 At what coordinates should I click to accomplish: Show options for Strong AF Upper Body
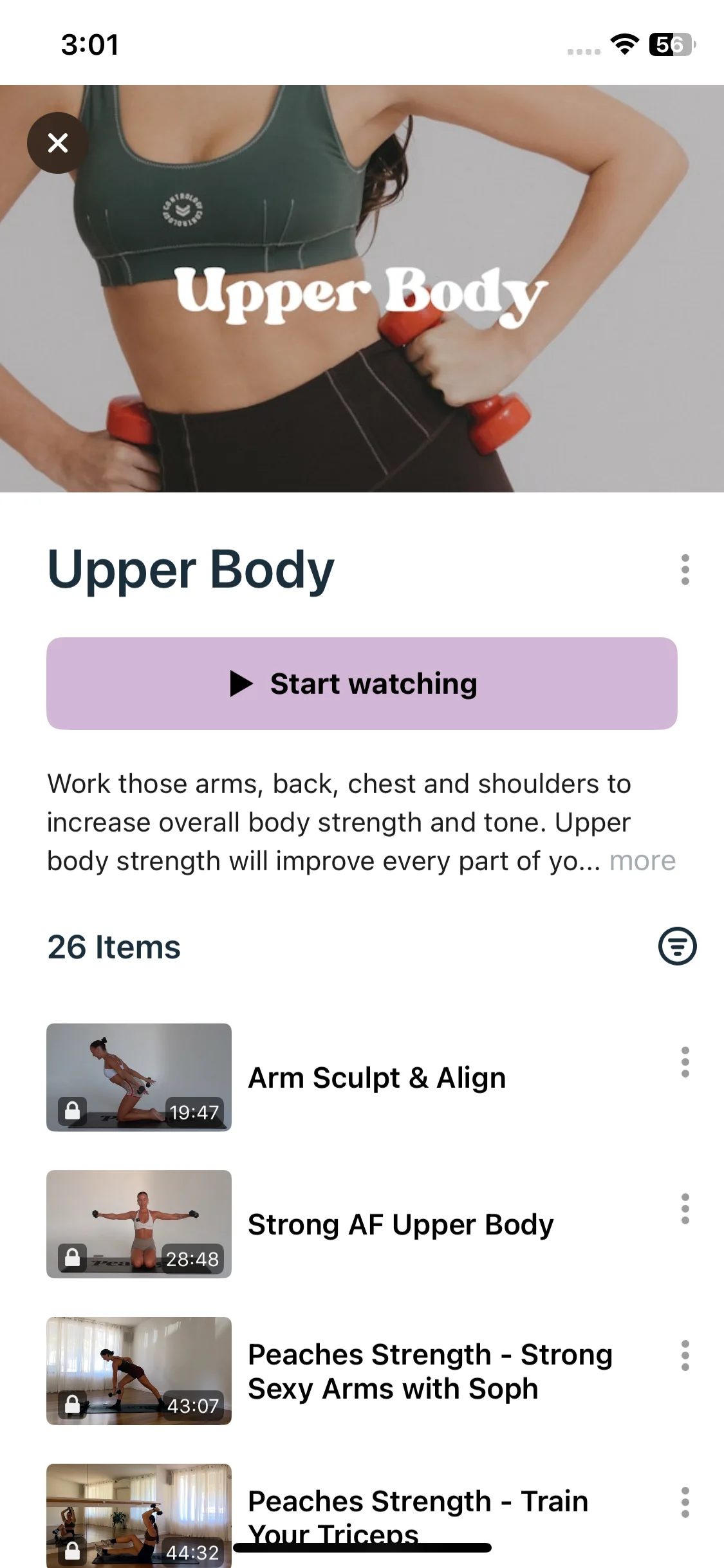coord(685,1209)
